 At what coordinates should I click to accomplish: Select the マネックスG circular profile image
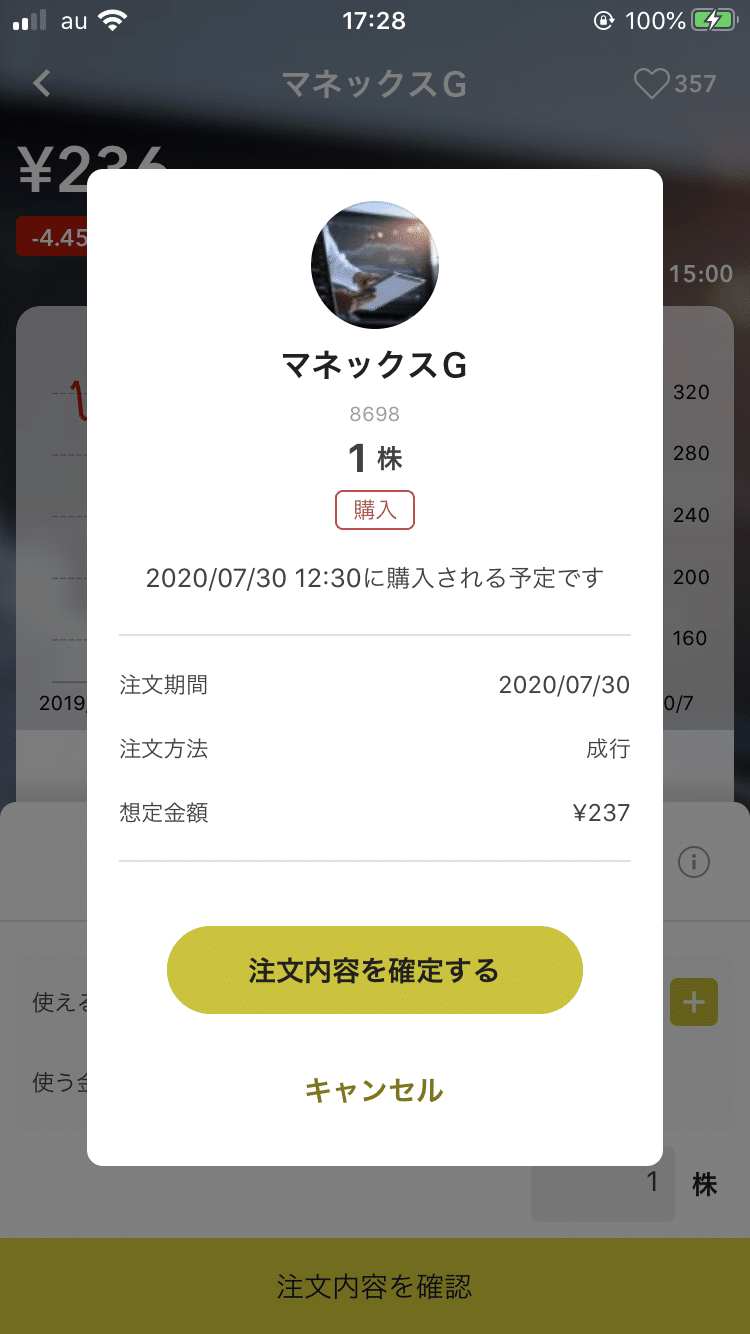click(374, 265)
